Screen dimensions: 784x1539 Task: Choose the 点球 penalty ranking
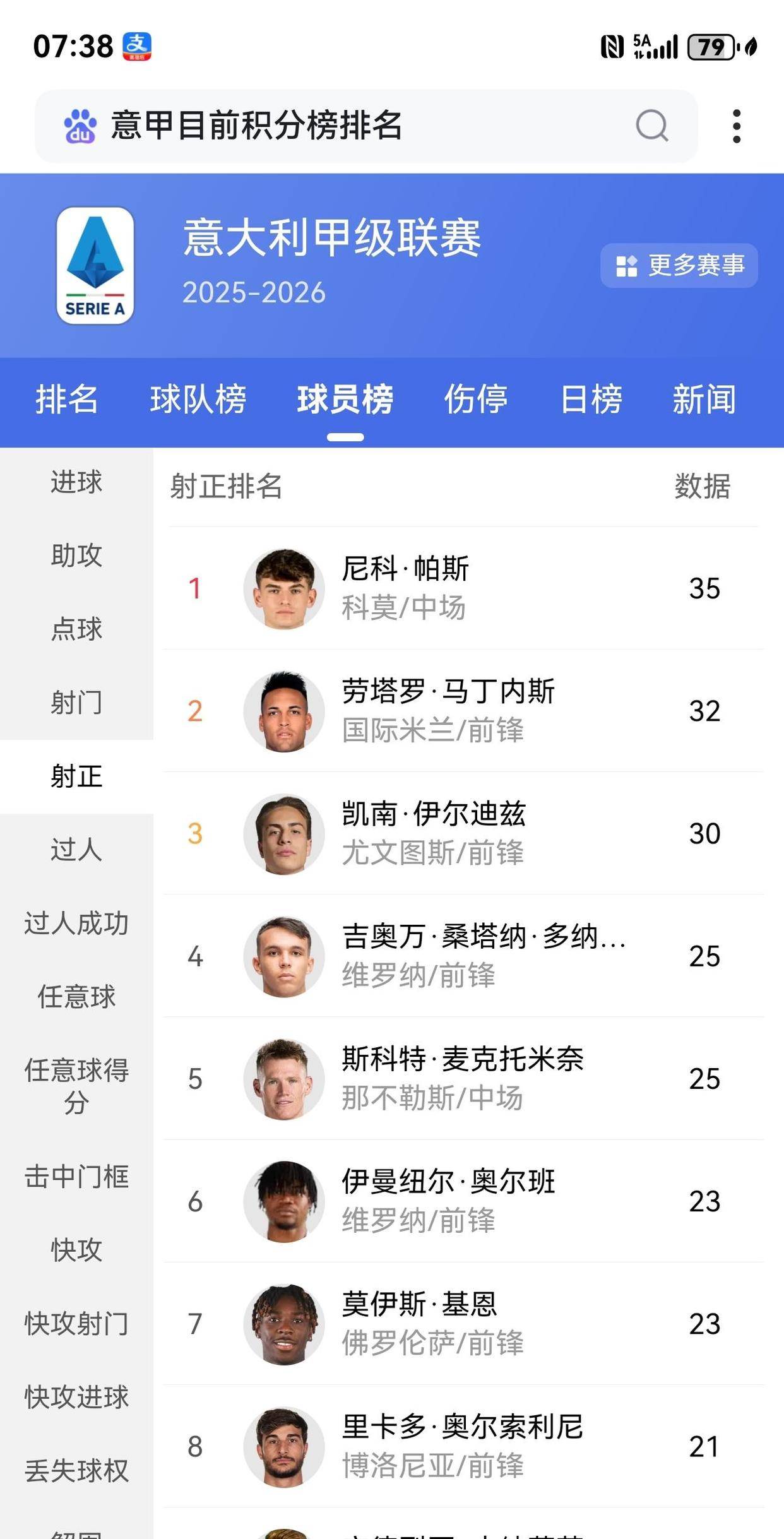tap(76, 629)
